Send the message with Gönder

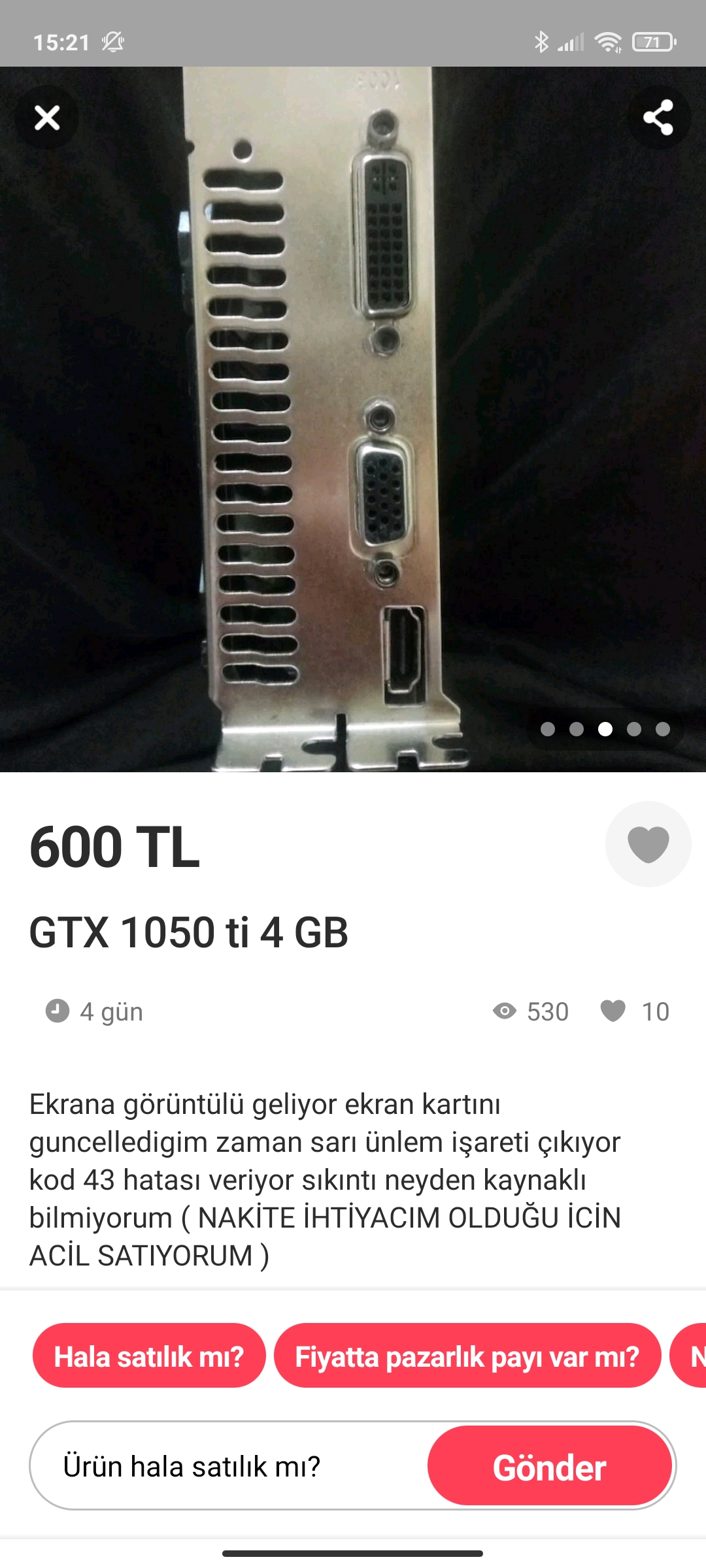coord(549,1466)
